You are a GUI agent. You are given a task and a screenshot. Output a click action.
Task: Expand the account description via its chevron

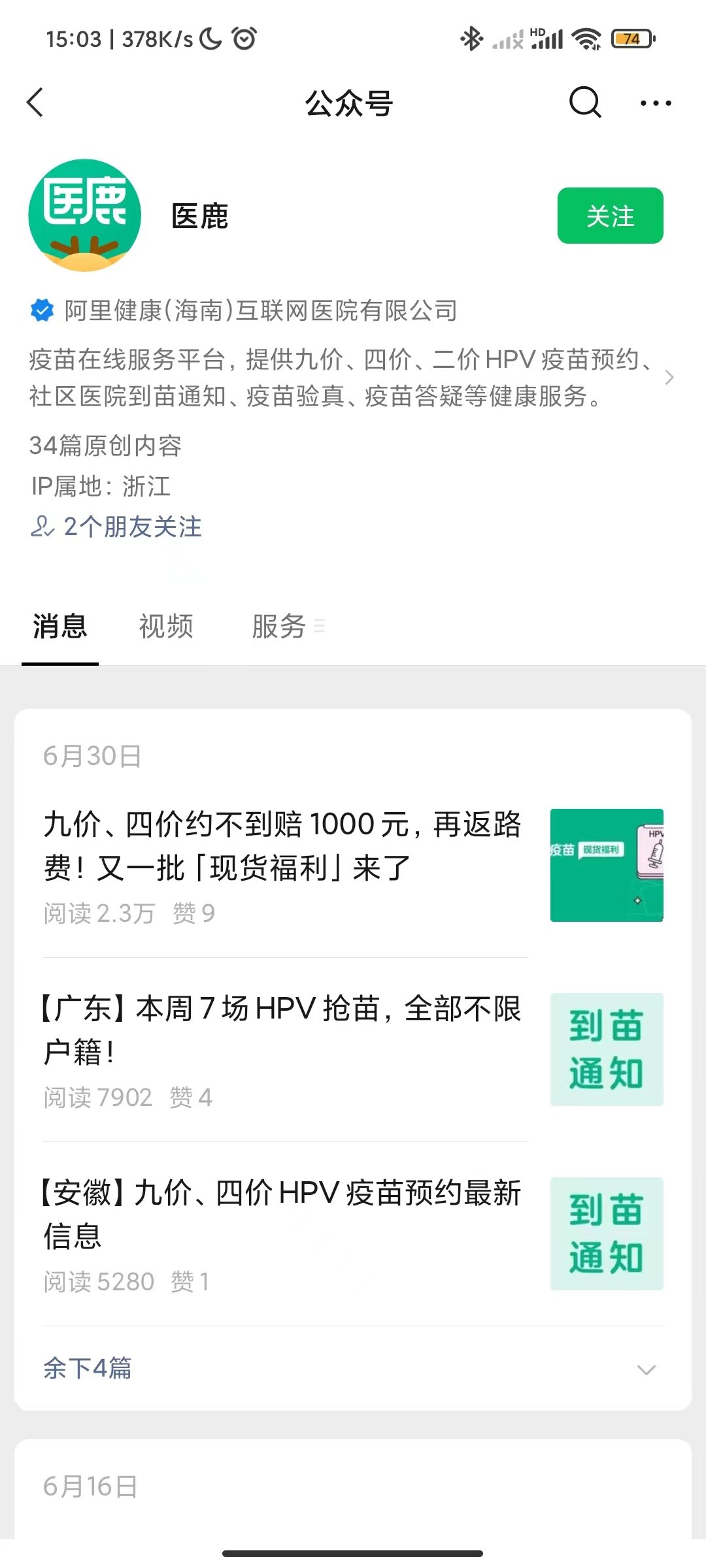(669, 378)
